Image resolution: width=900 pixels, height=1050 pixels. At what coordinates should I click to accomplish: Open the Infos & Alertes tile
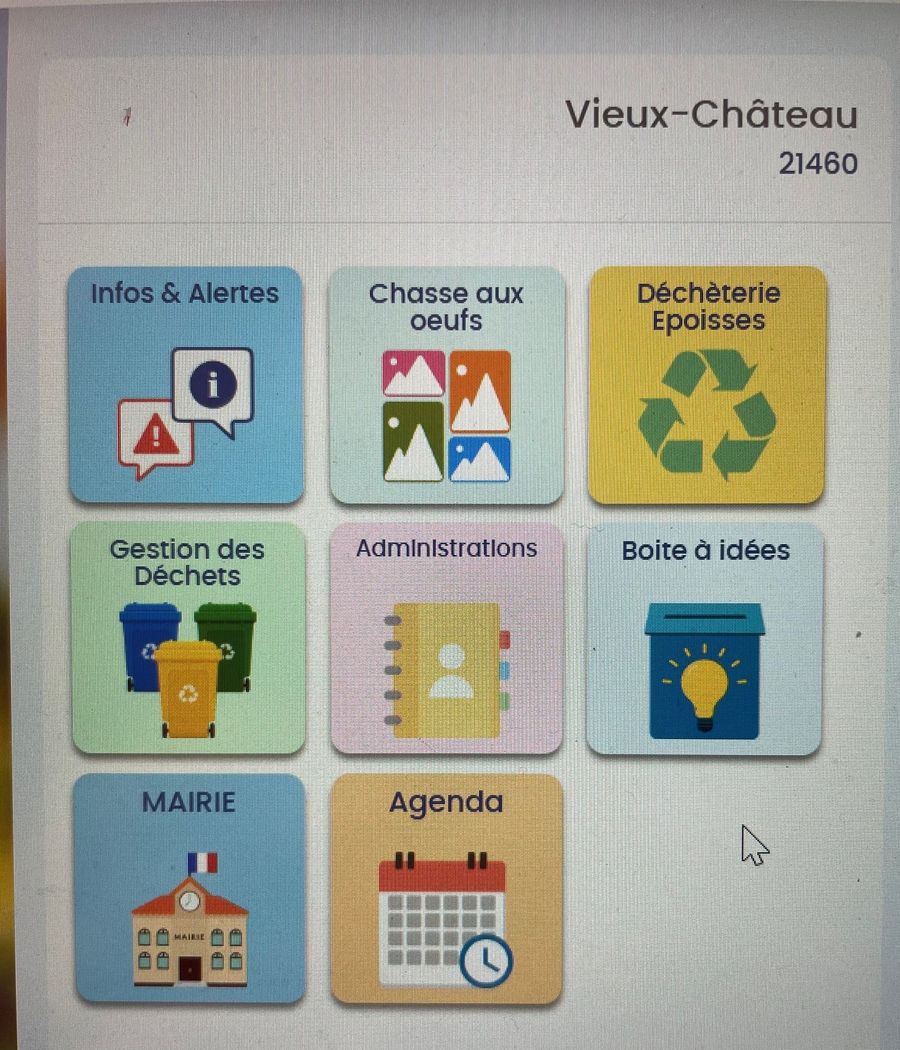(186, 385)
